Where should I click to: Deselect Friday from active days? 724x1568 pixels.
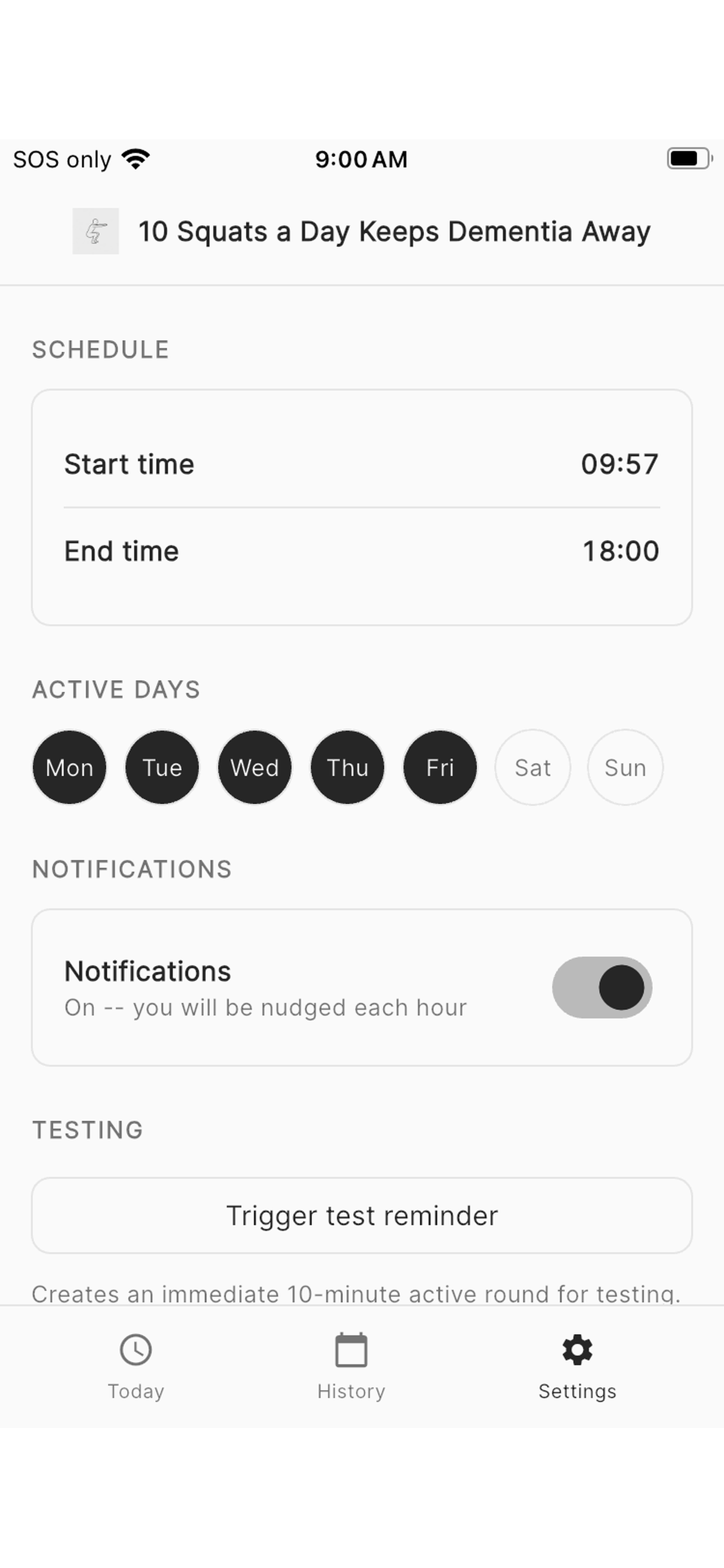(440, 768)
